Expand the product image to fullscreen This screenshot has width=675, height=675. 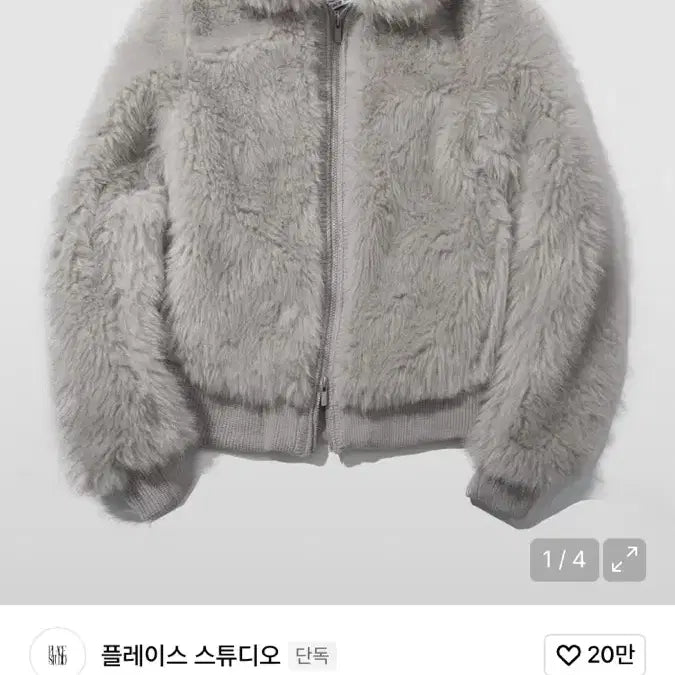(626, 560)
